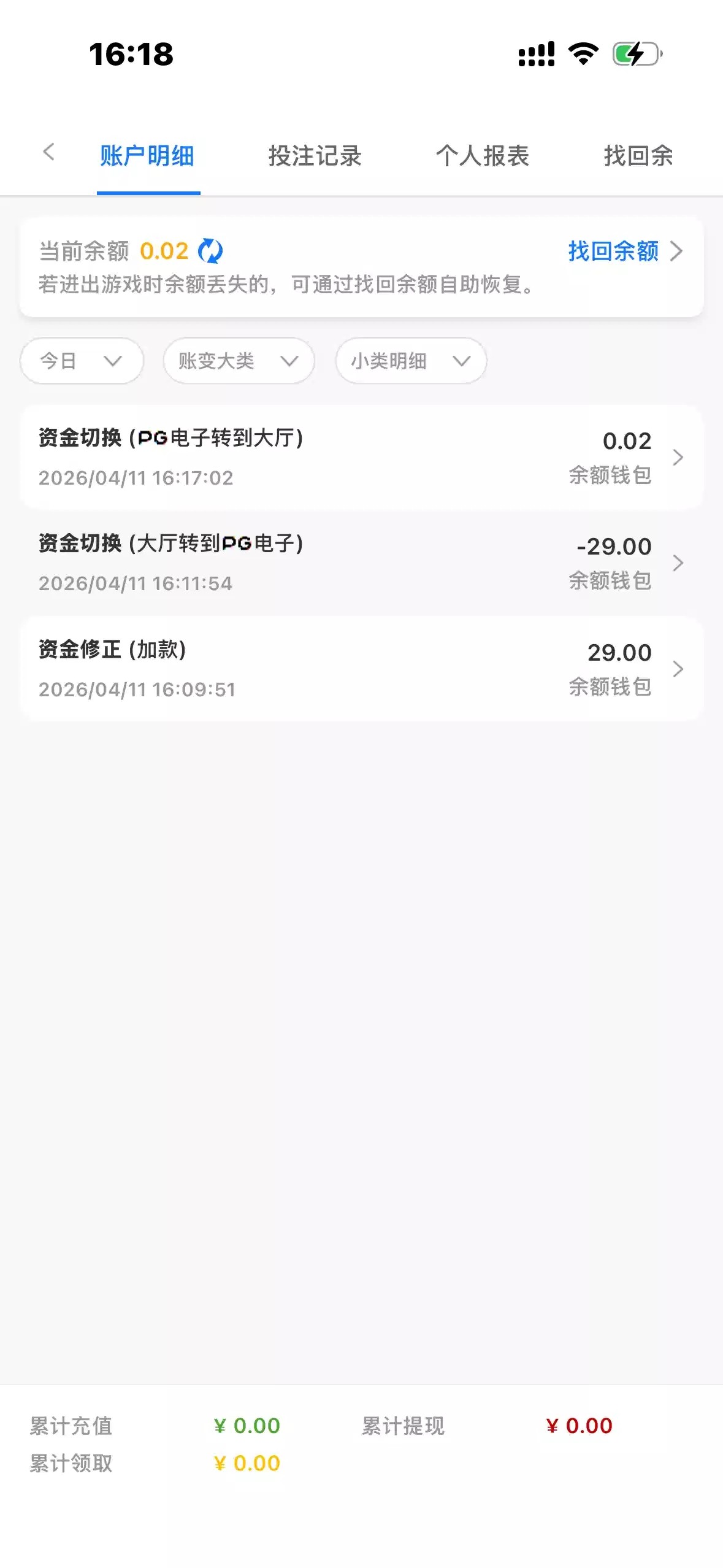
Task: View the 大厅转到PG电子 -29.00 record
Action: [361, 563]
